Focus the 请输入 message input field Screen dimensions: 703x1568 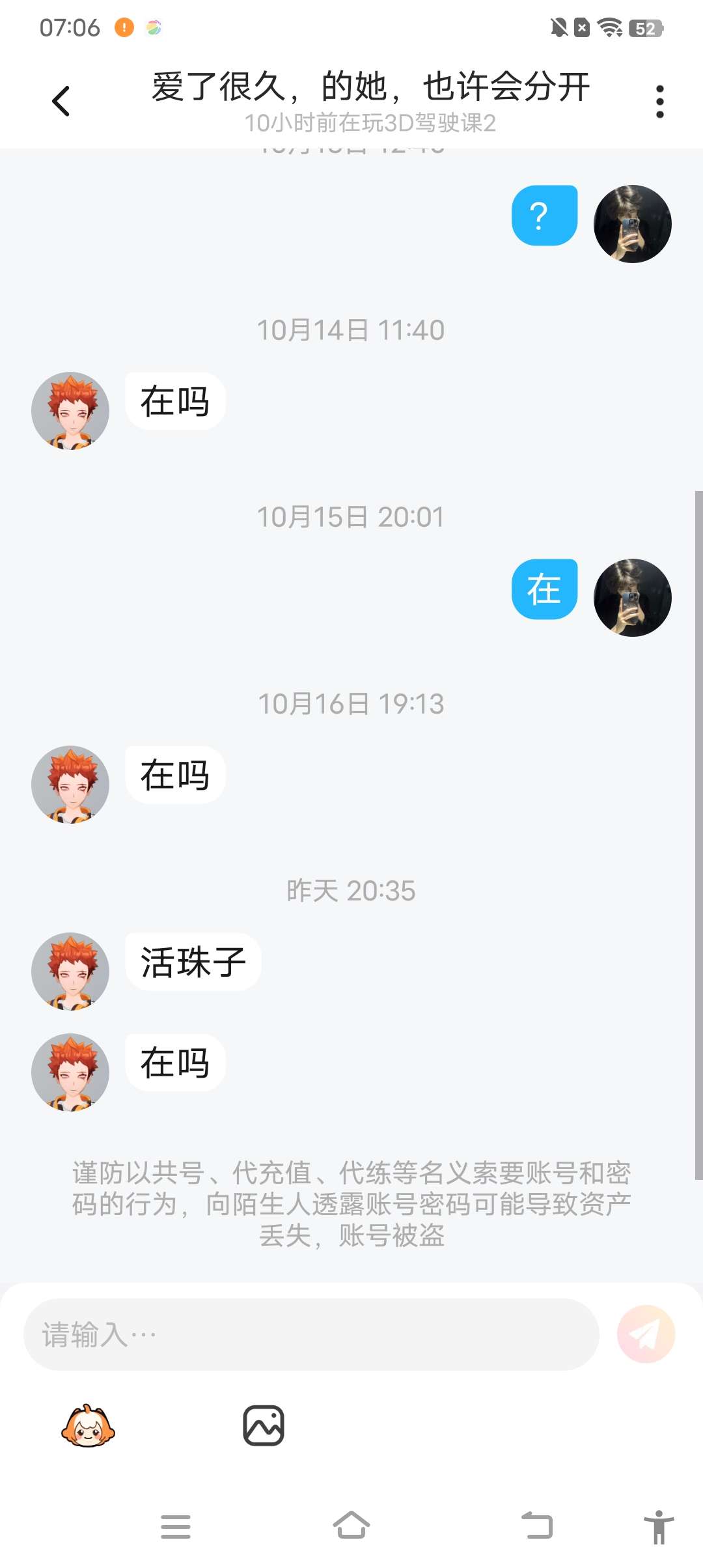311,1334
